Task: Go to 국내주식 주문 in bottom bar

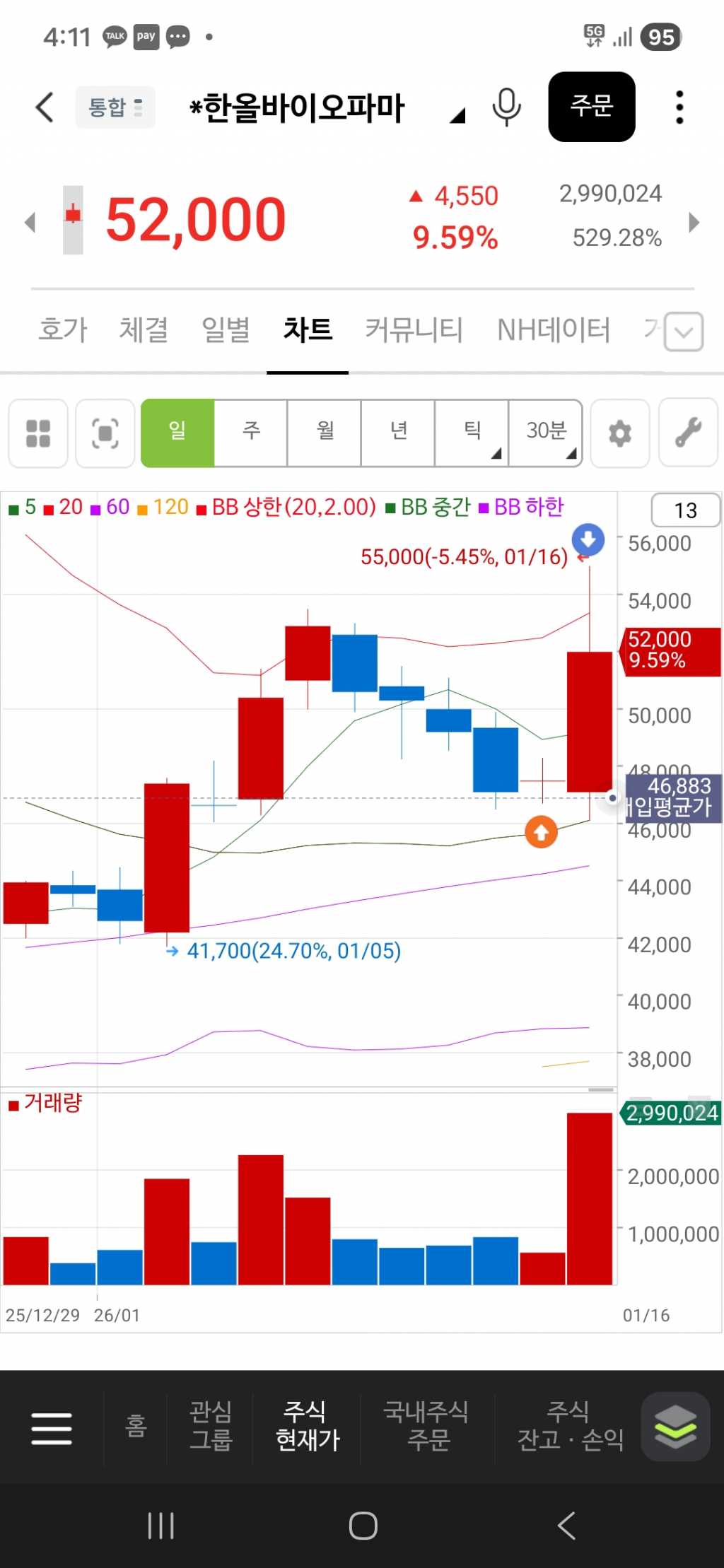Action: pyautogui.click(x=426, y=1425)
